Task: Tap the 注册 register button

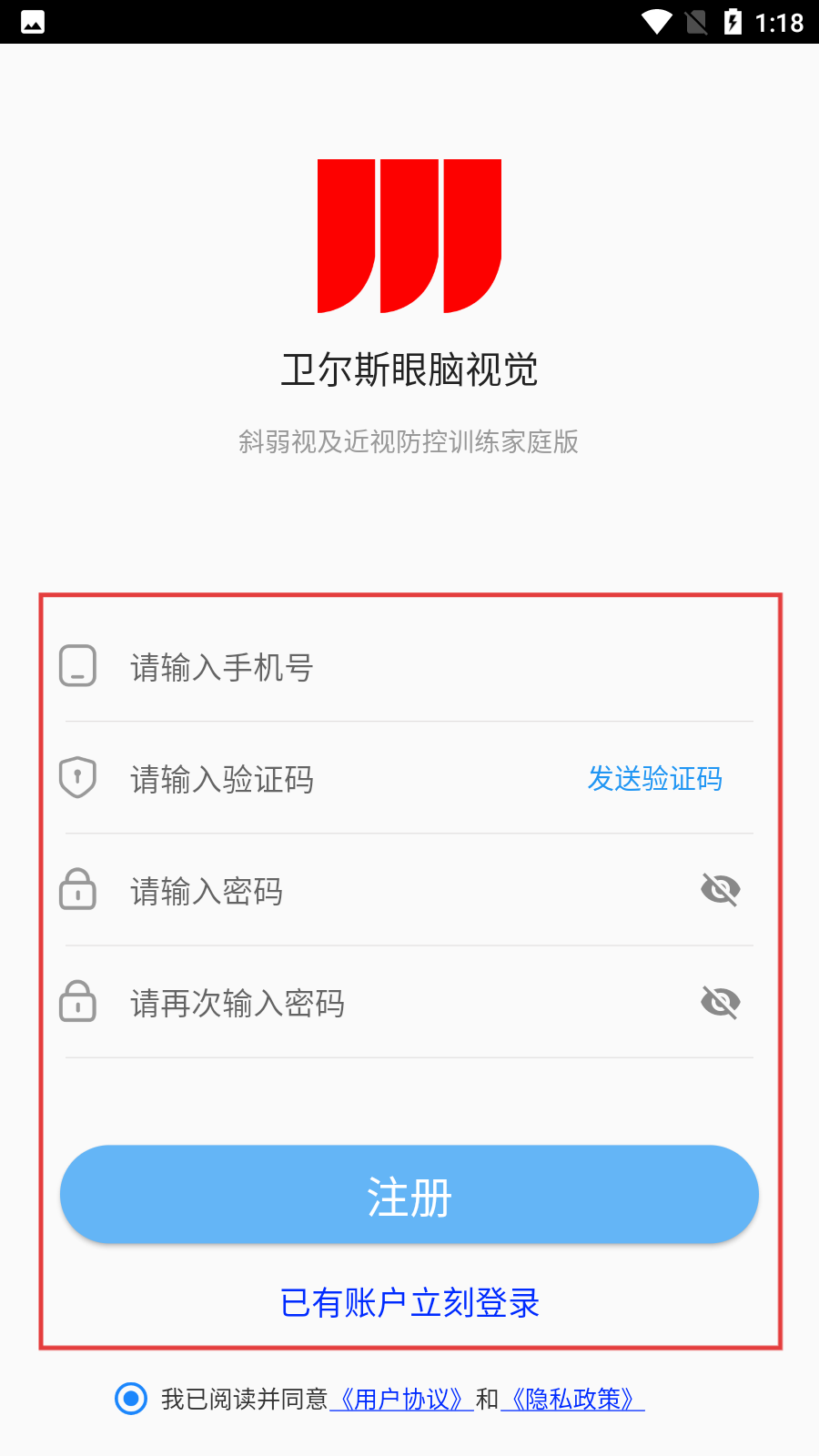Action: pos(409,1195)
